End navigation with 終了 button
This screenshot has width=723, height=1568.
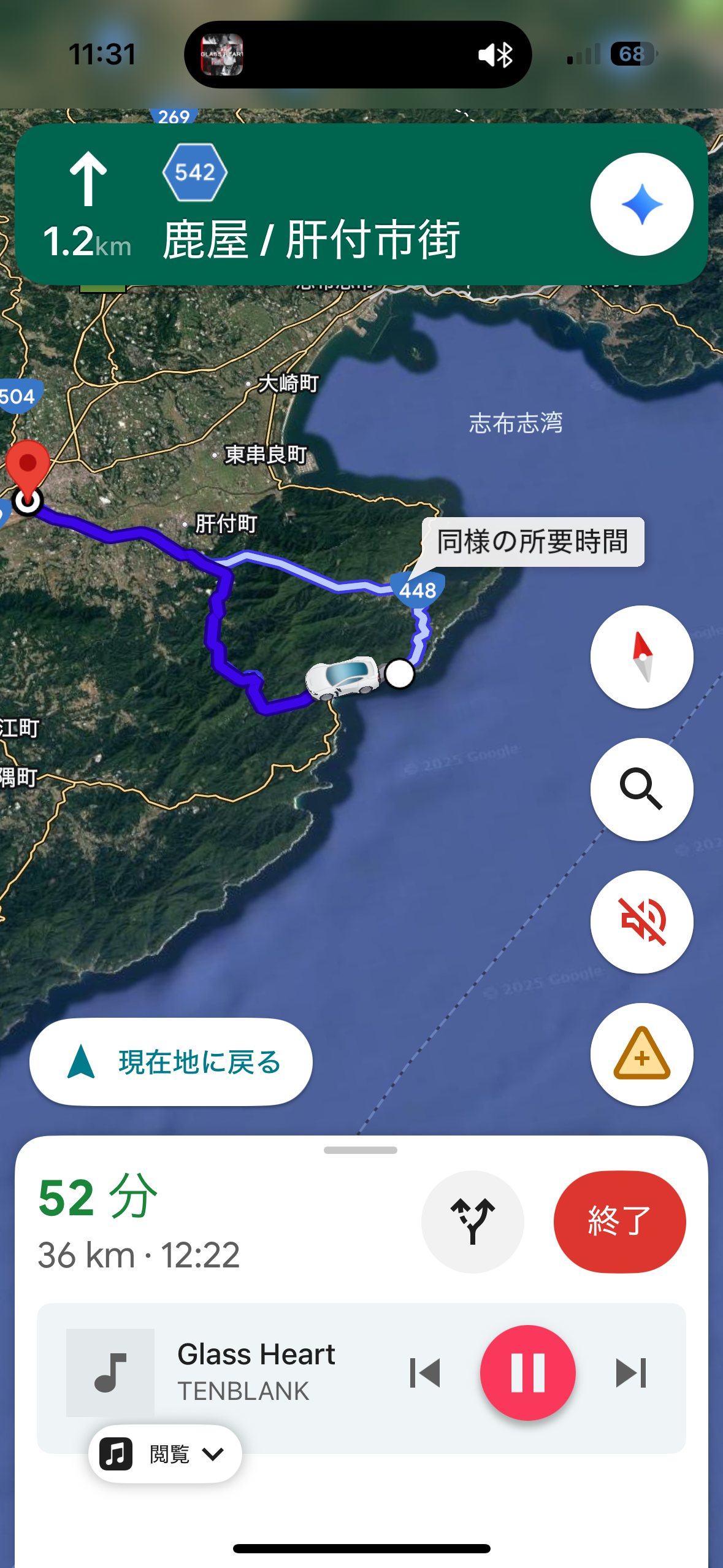click(619, 1221)
